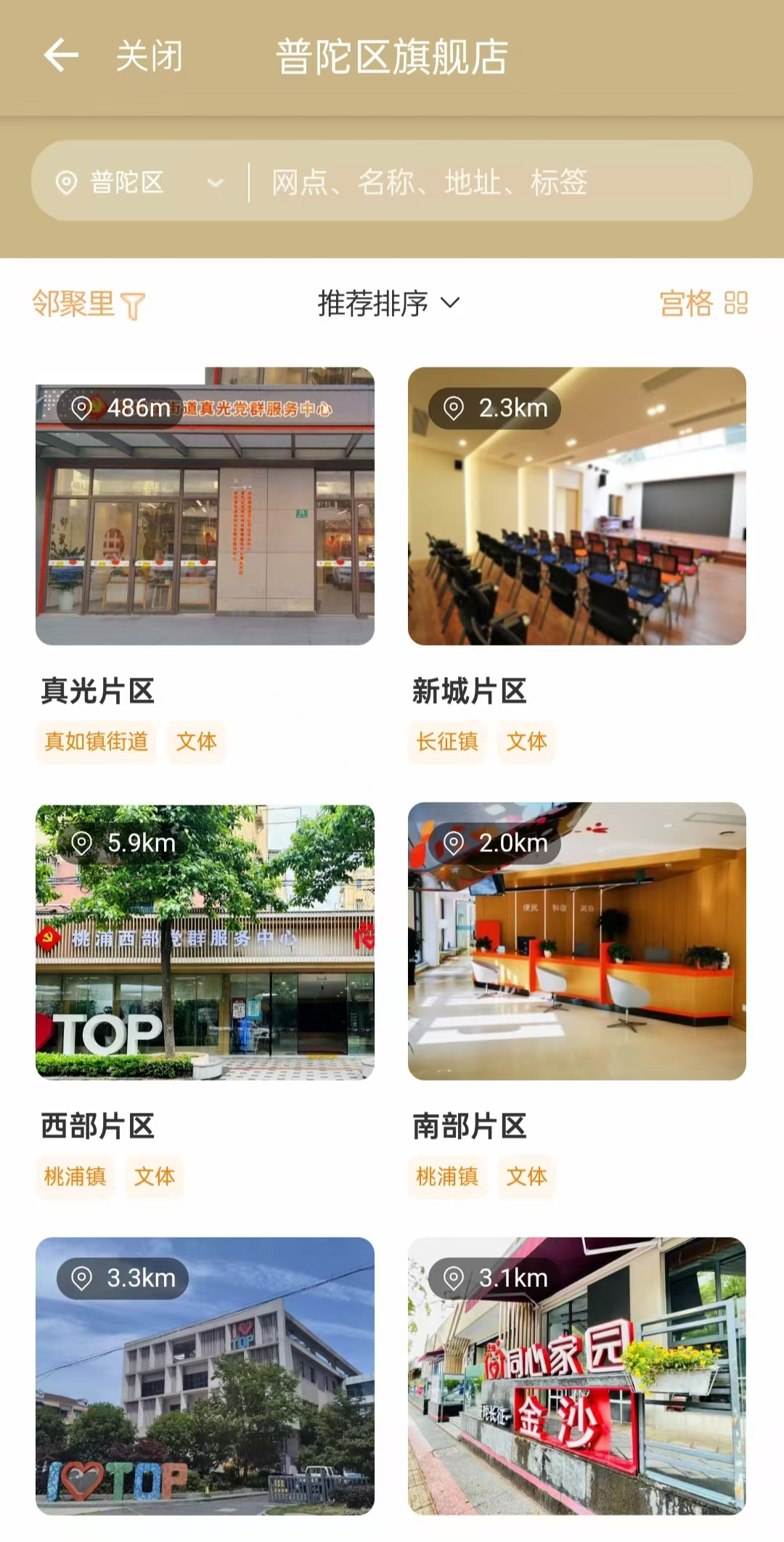Open the card showing 3.3km distance
The image size is (784, 1542).
pos(205,1376)
